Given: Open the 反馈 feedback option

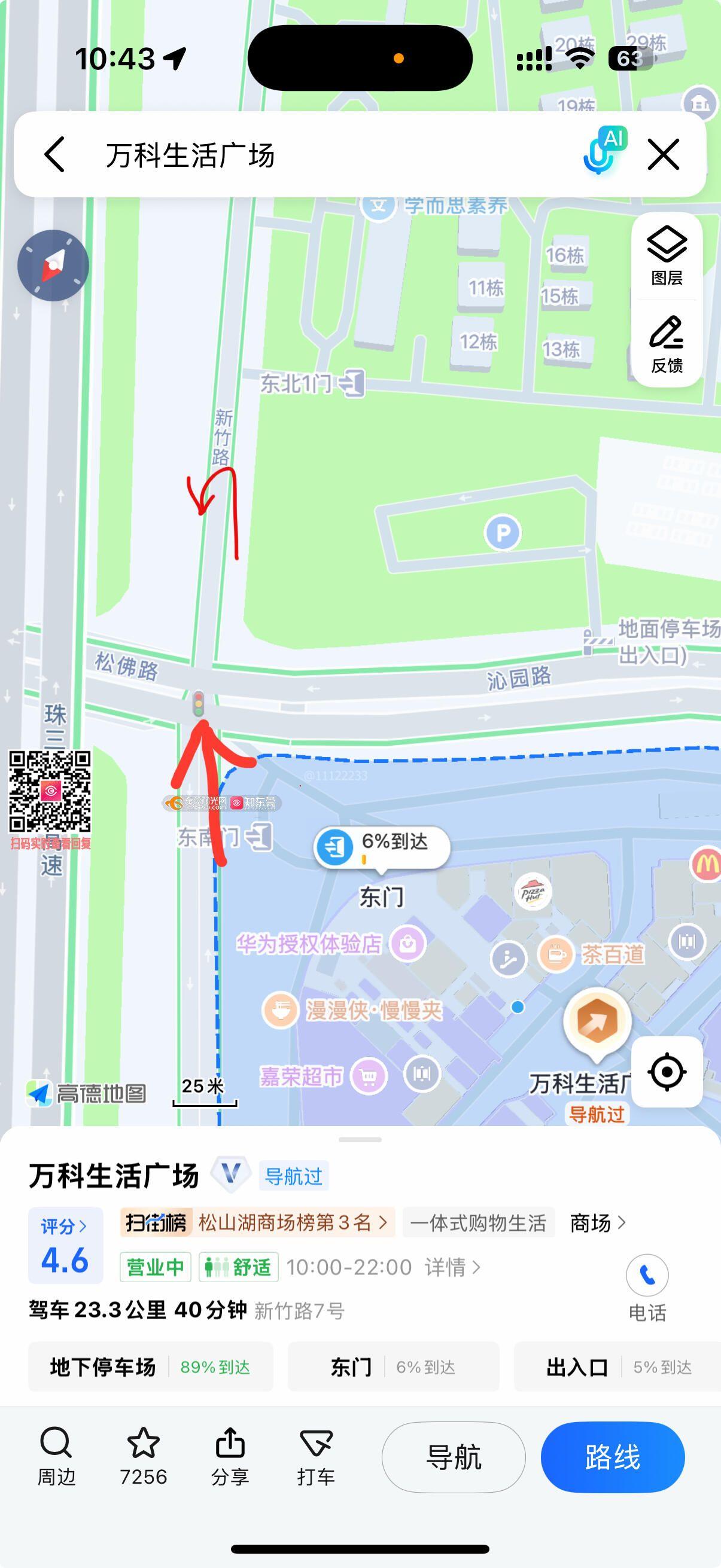Looking at the screenshot, I should 667,344.
